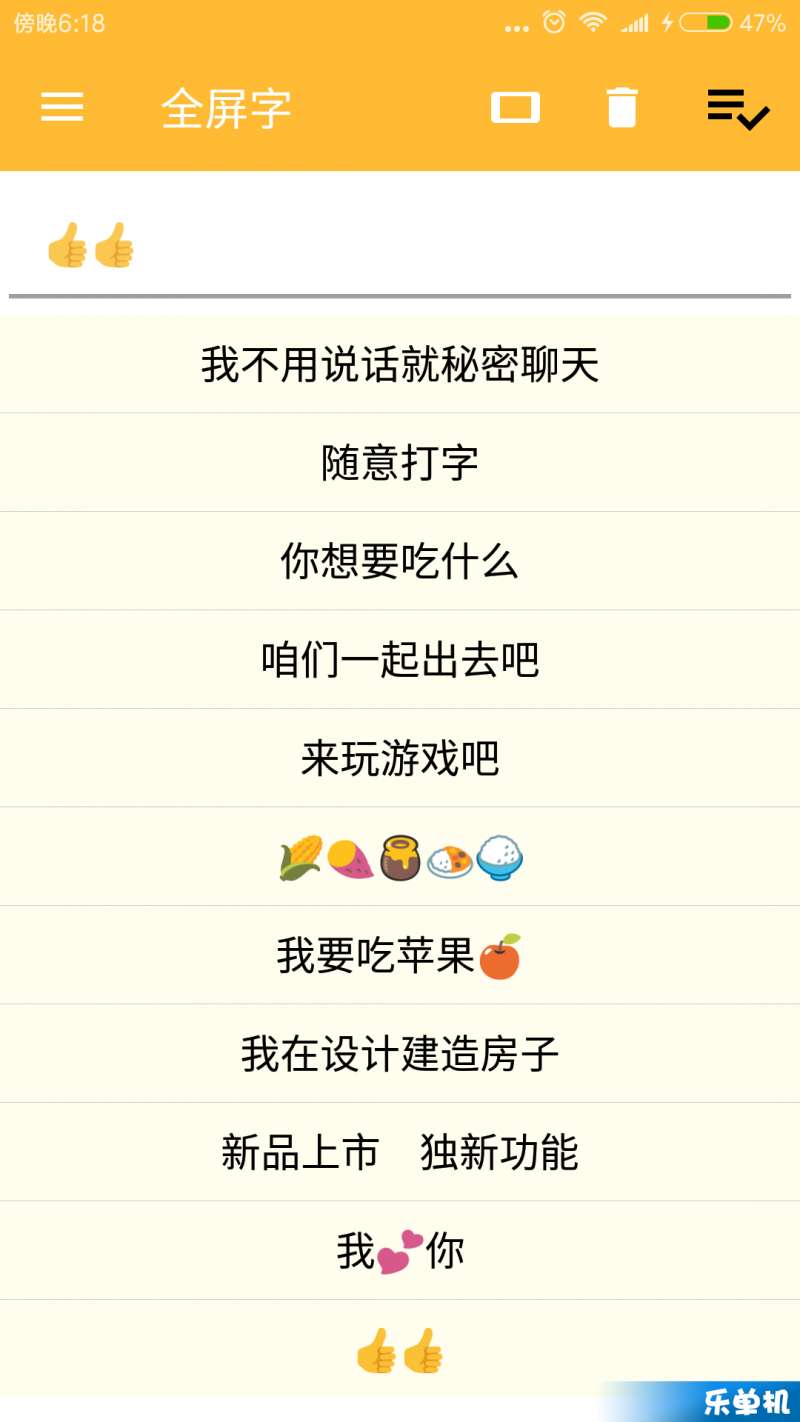Pick 新品上市 独新功能 from the list
Image resolution: width=800 pixels, height=1422 pixels.
pos(400,1152)
